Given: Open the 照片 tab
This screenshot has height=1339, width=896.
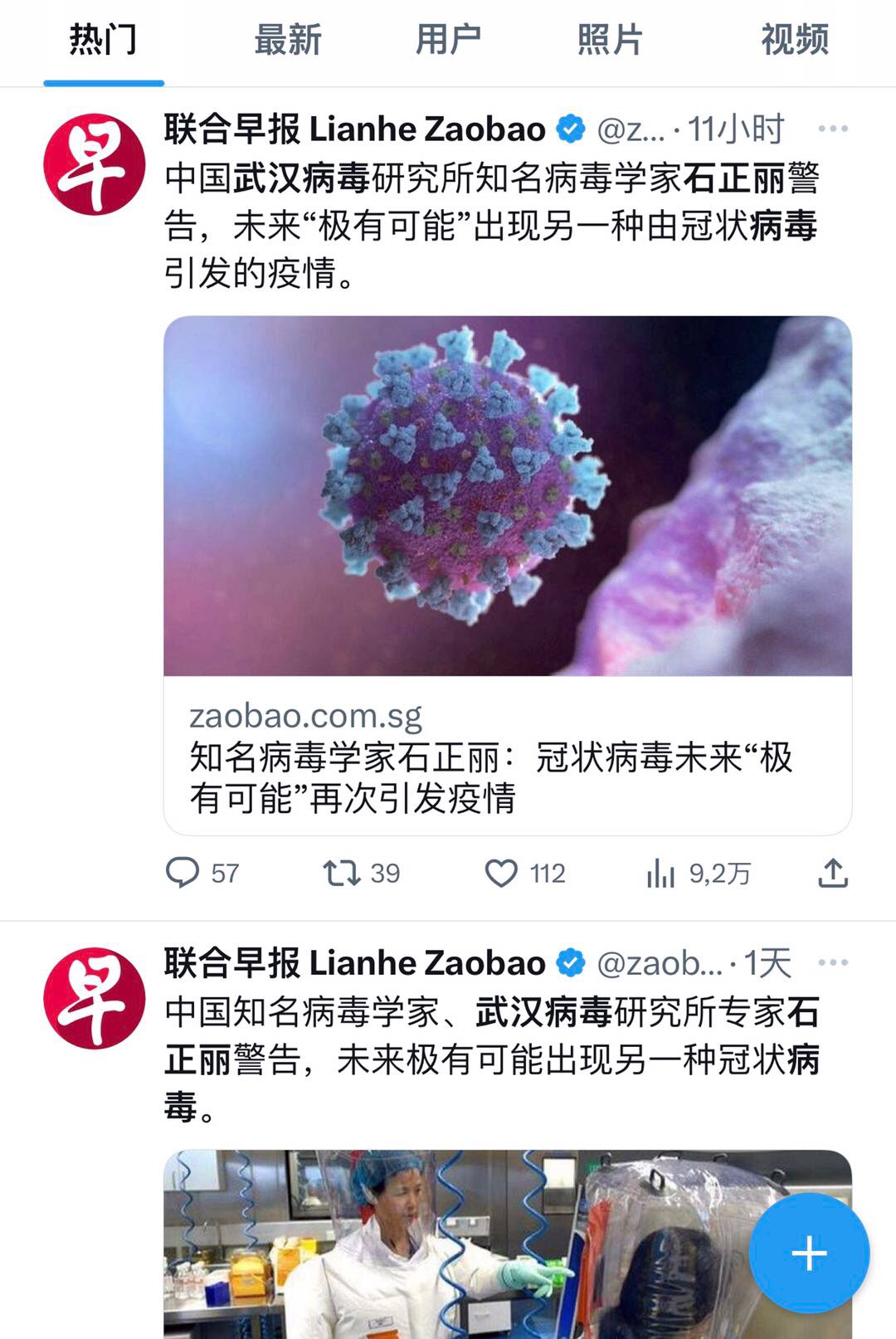Looking at the screenshot, I should (610, 40).
